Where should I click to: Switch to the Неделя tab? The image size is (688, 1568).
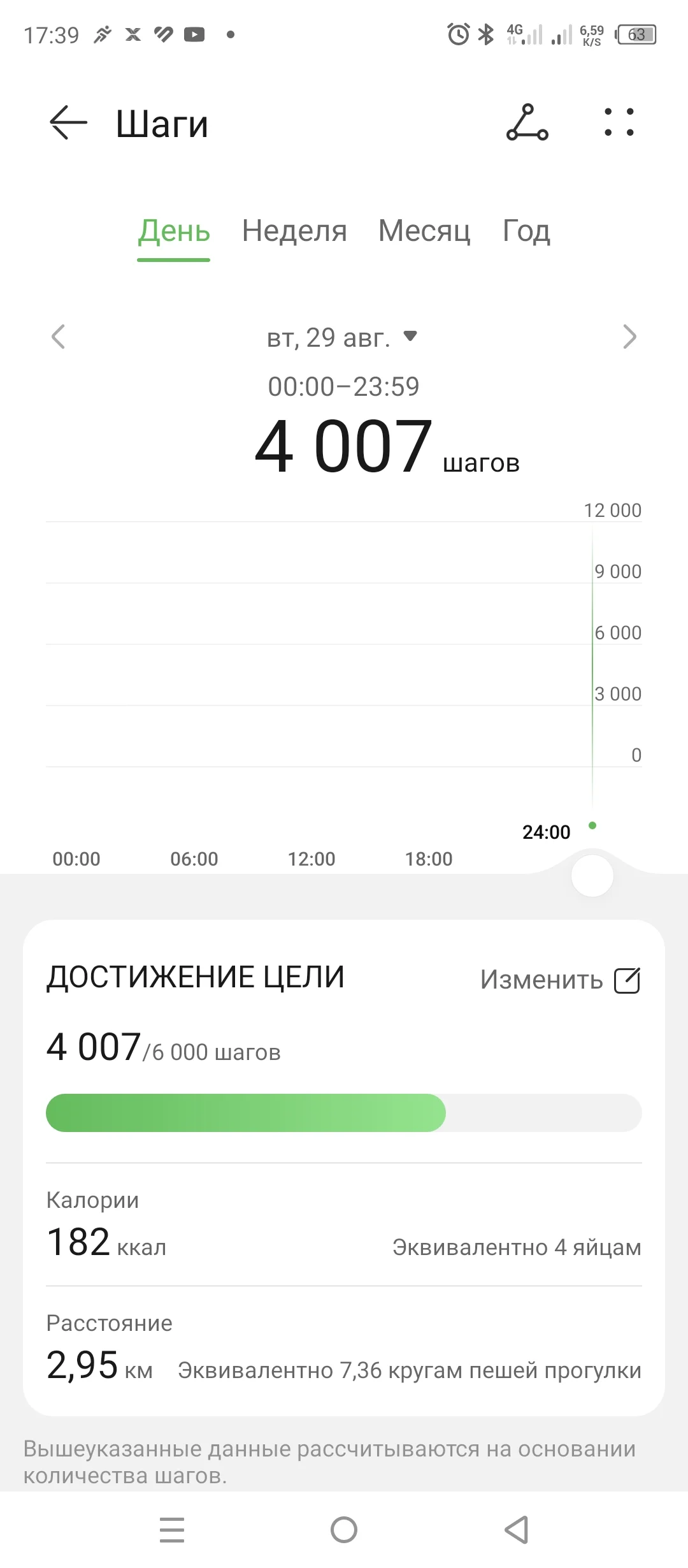(294, 231)
